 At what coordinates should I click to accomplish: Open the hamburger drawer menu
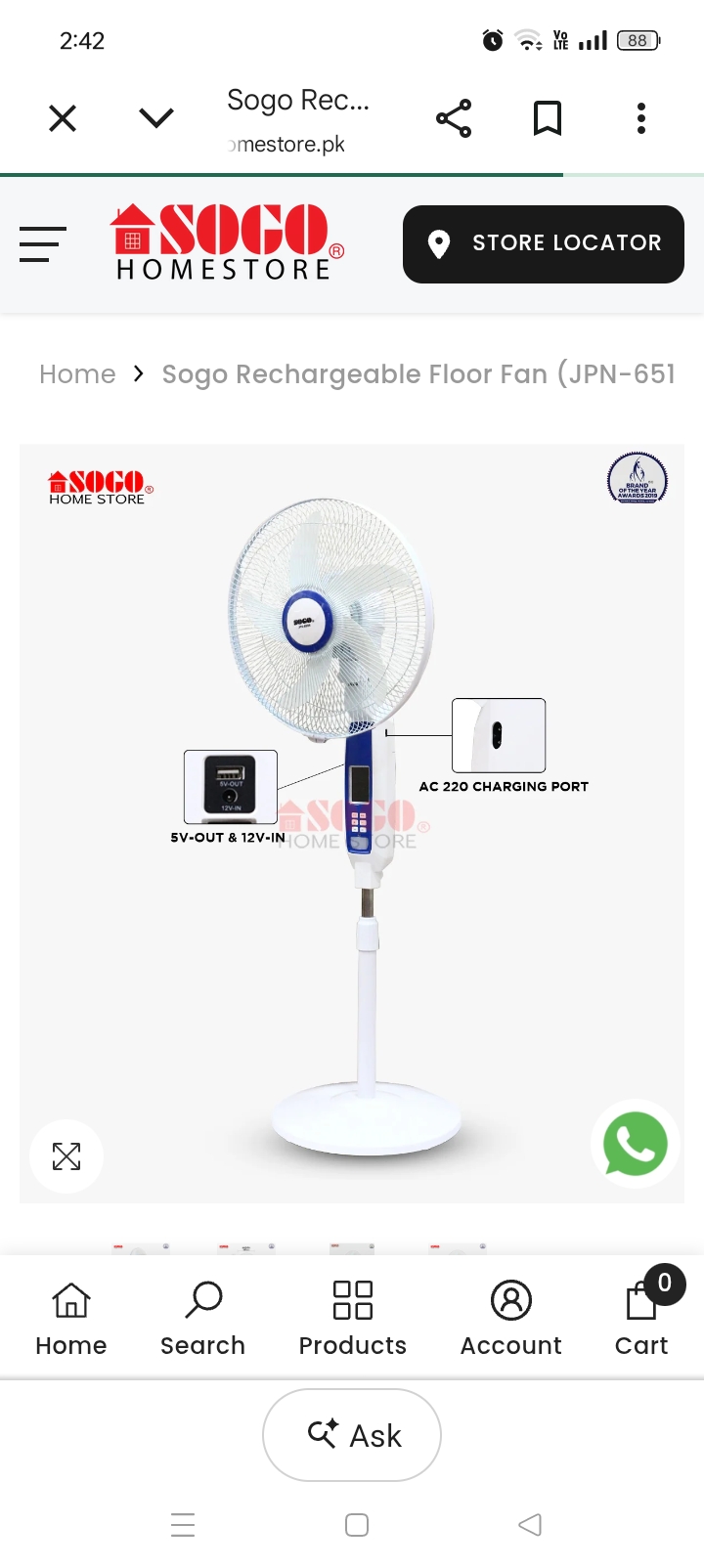click(43, 244)
